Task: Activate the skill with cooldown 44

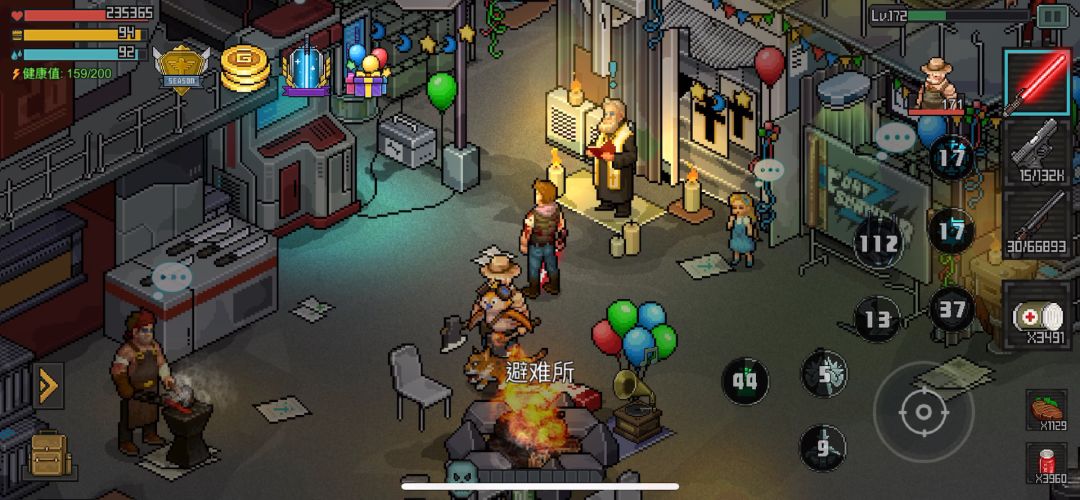Action: pyautogui.click(x=745, y=380)
